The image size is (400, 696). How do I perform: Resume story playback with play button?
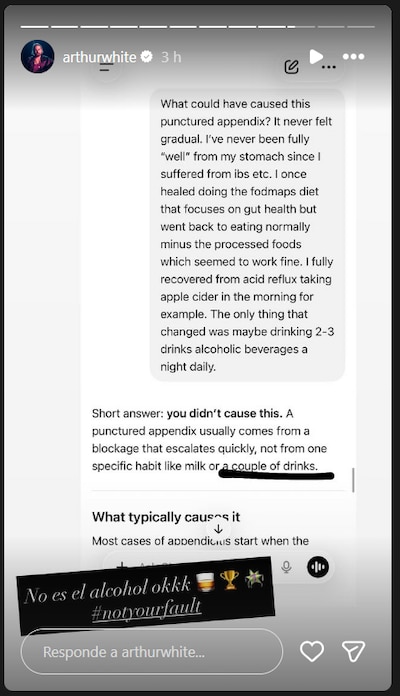point(316,56)
